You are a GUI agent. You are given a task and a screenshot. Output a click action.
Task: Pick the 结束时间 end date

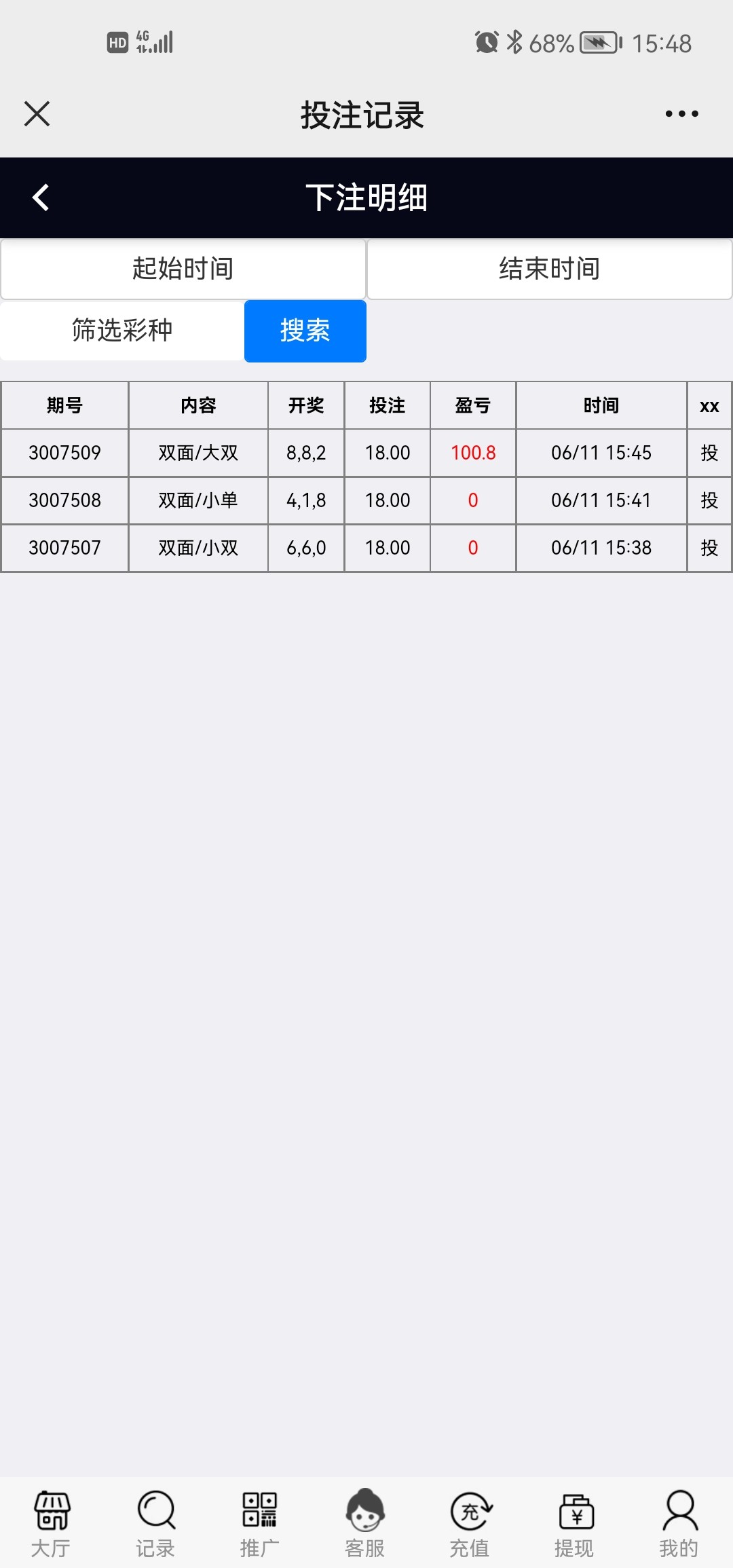tap(549, 269)
